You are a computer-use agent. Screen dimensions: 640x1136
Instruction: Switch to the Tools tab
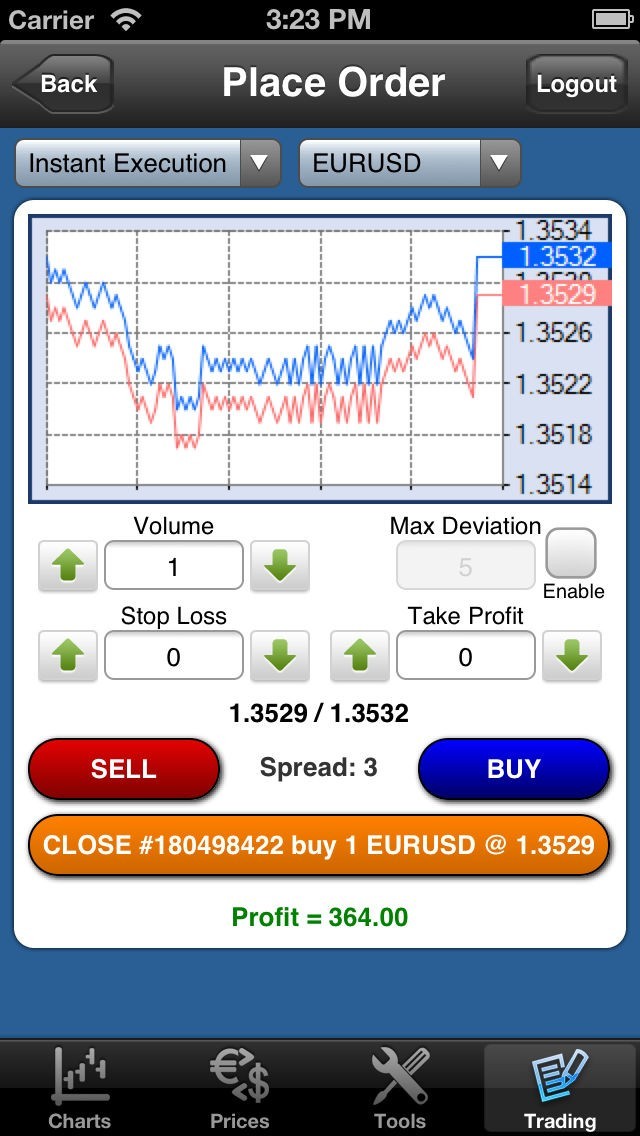tap(400, 1088)
